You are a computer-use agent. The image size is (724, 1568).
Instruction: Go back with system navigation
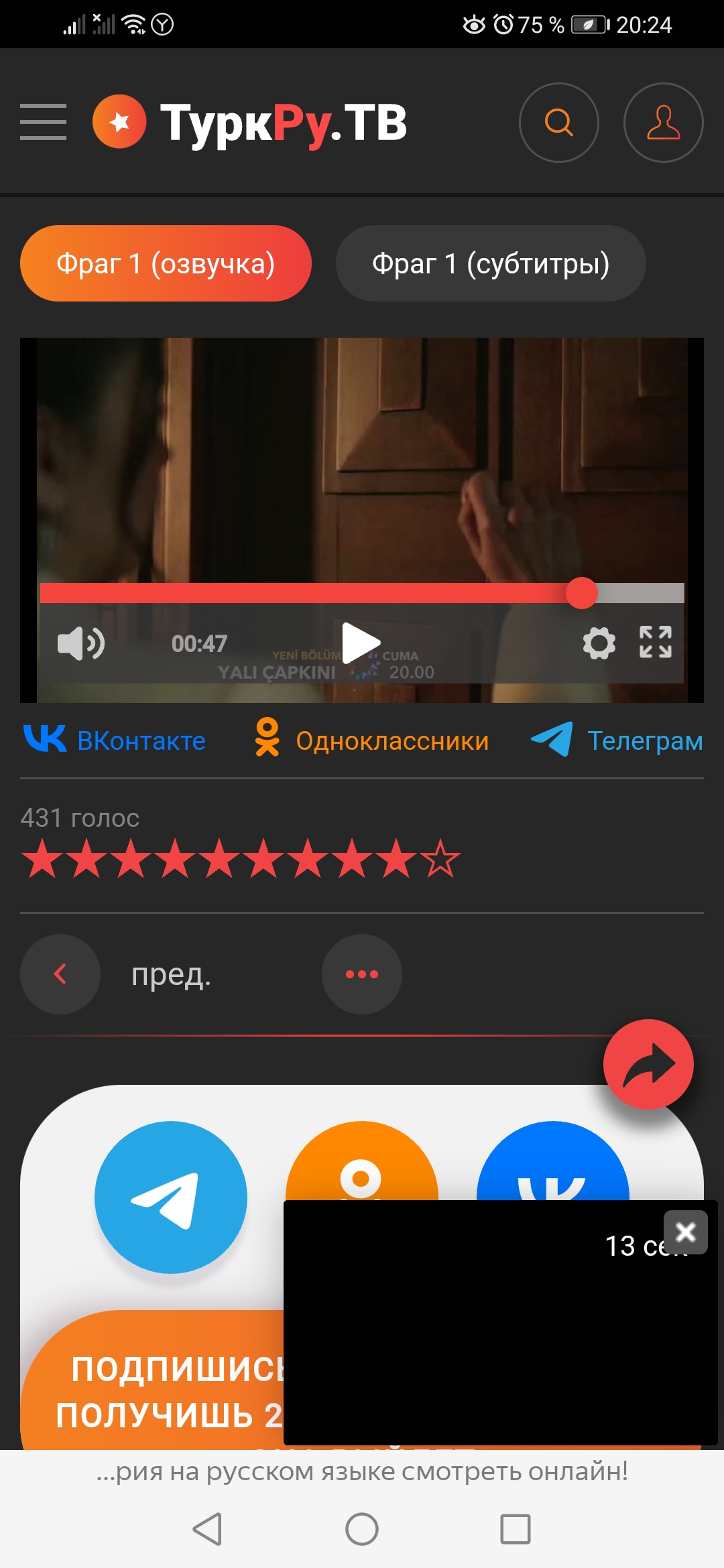(x=207, y=1529)
